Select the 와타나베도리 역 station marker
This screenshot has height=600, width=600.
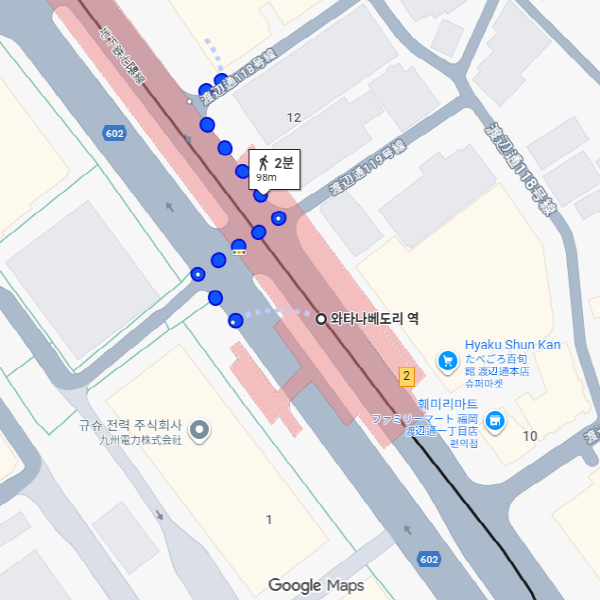coord(321,319)
